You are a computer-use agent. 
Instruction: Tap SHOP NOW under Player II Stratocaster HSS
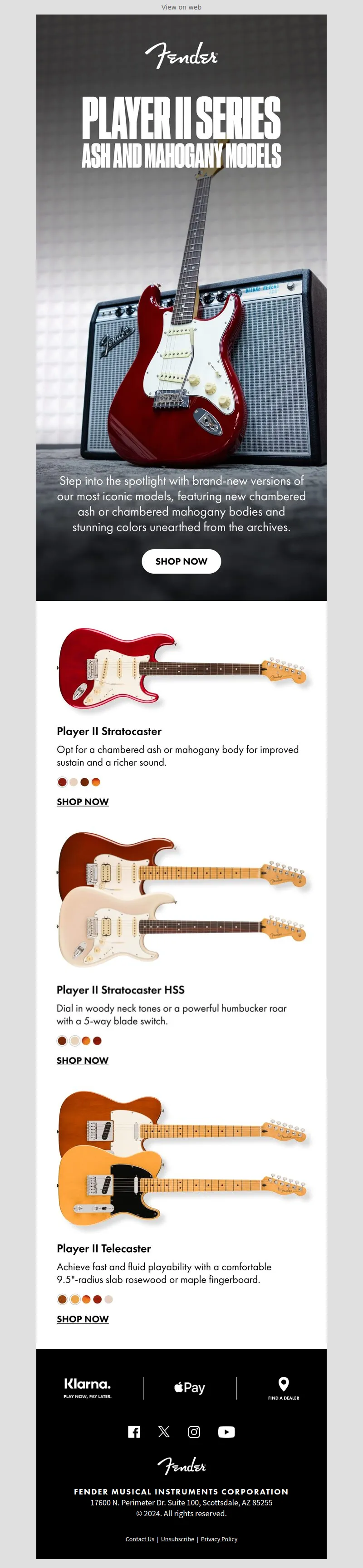pos(83,1060)
